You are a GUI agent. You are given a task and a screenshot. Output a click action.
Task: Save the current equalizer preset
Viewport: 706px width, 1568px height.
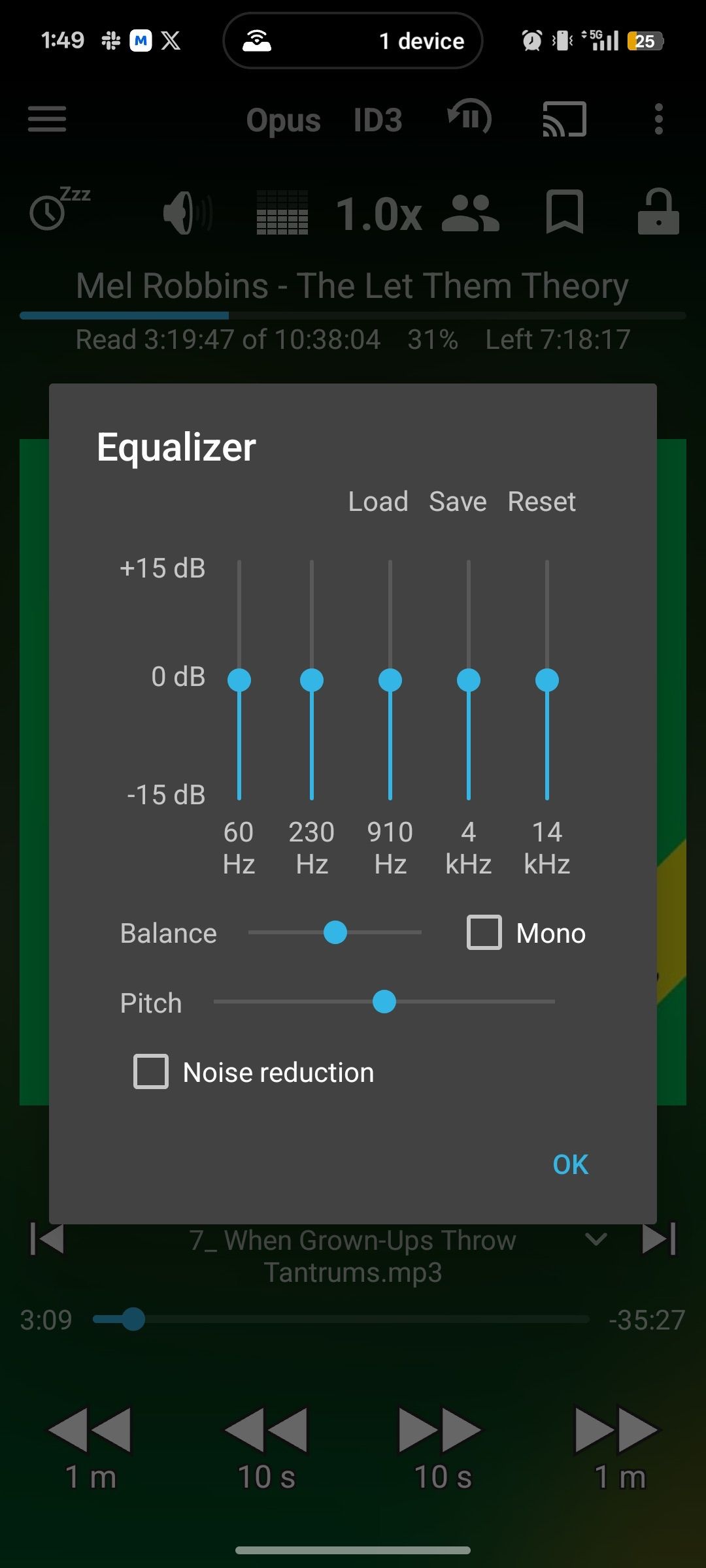(x=458, y=502)
